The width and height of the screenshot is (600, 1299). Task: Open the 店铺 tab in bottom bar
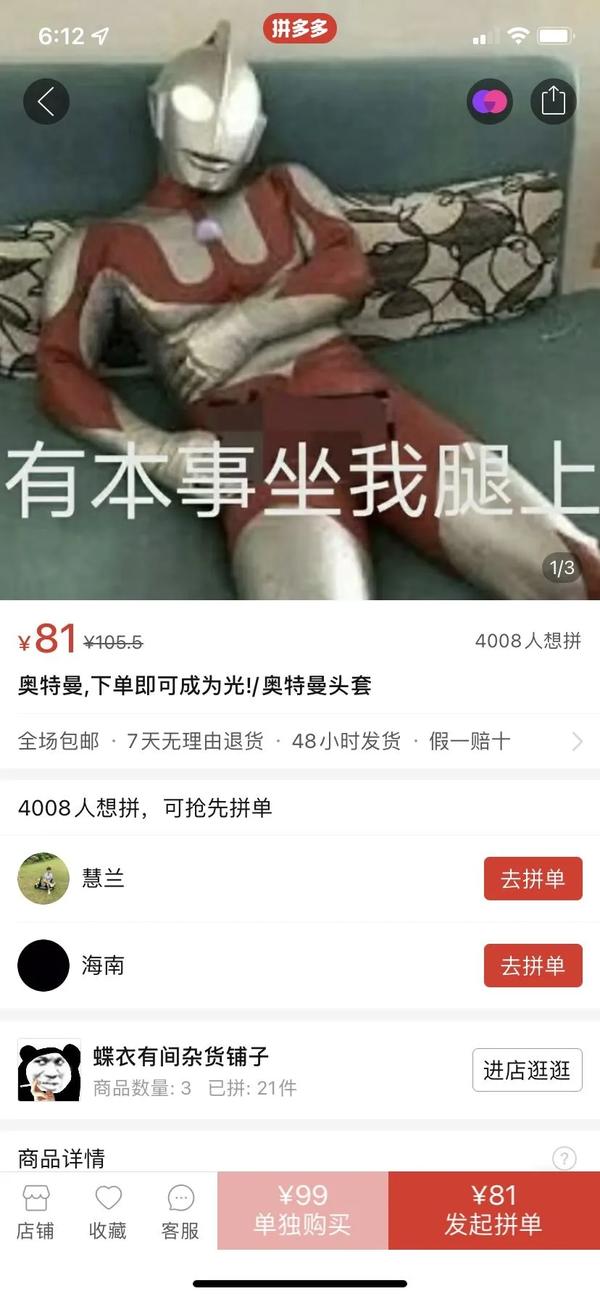point(35,1211)
